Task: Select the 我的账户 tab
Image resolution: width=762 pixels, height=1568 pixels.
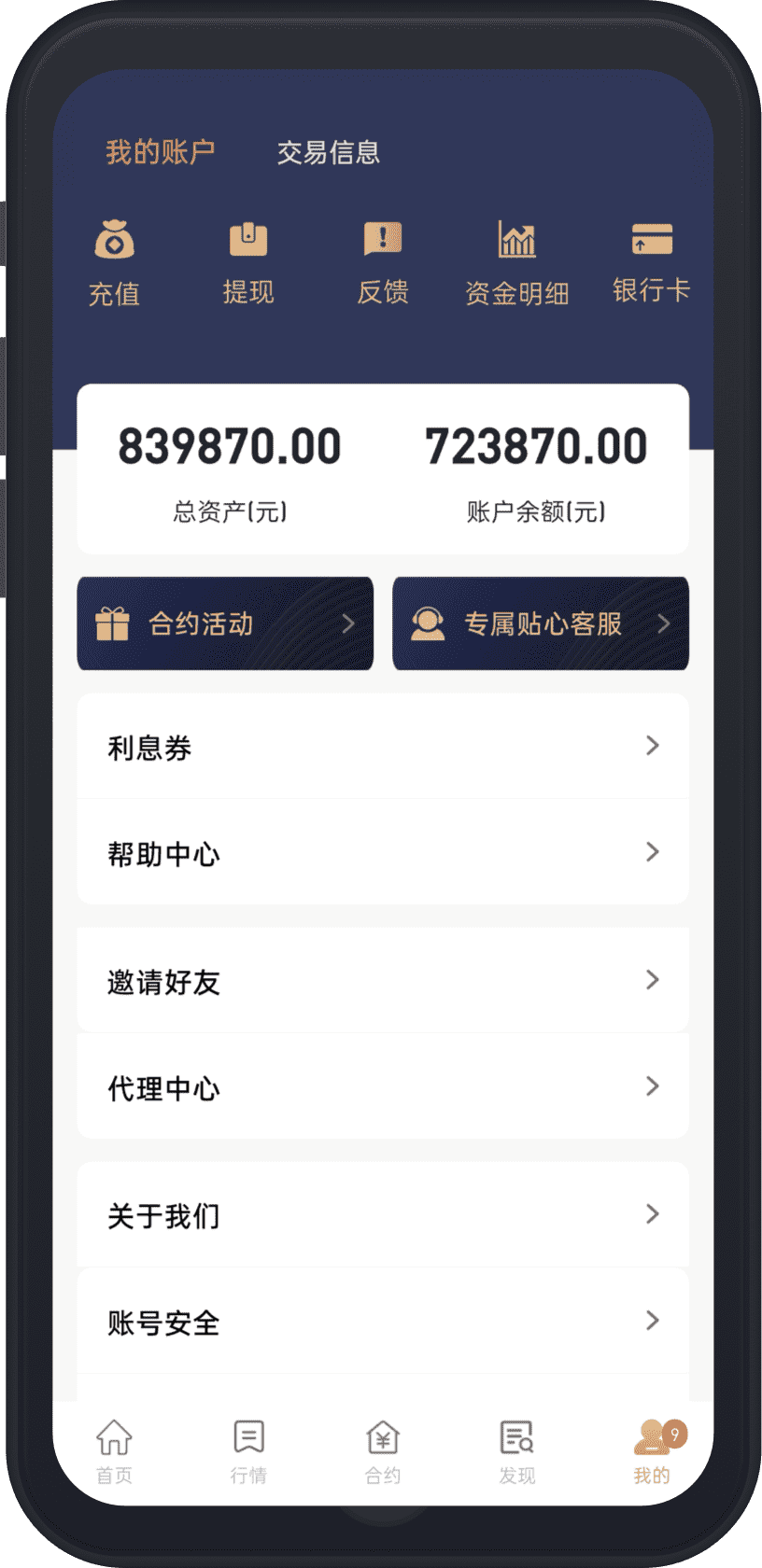Action: pyautogui.click(x=161, y=151)
